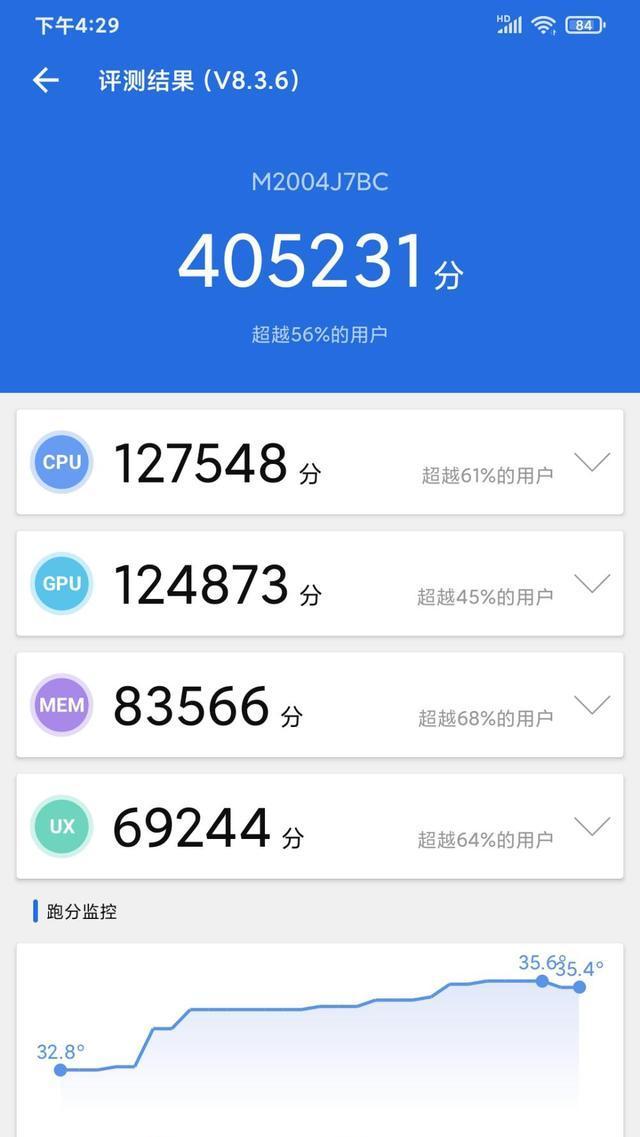This screenshot has height=1137, width=640.
Task: Expand the CPU score details
Action: pyautogui.click(x=592, y=461)
